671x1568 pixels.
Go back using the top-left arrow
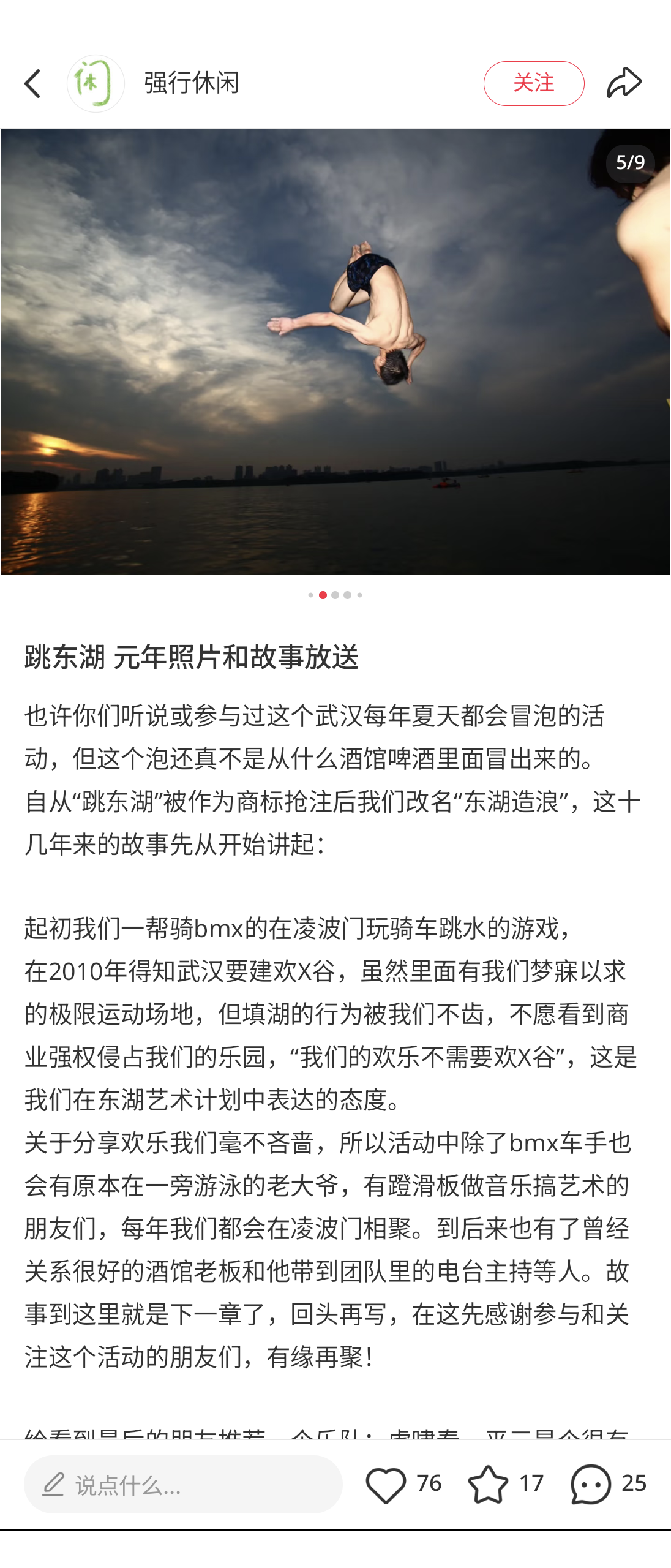click(33, 83)
